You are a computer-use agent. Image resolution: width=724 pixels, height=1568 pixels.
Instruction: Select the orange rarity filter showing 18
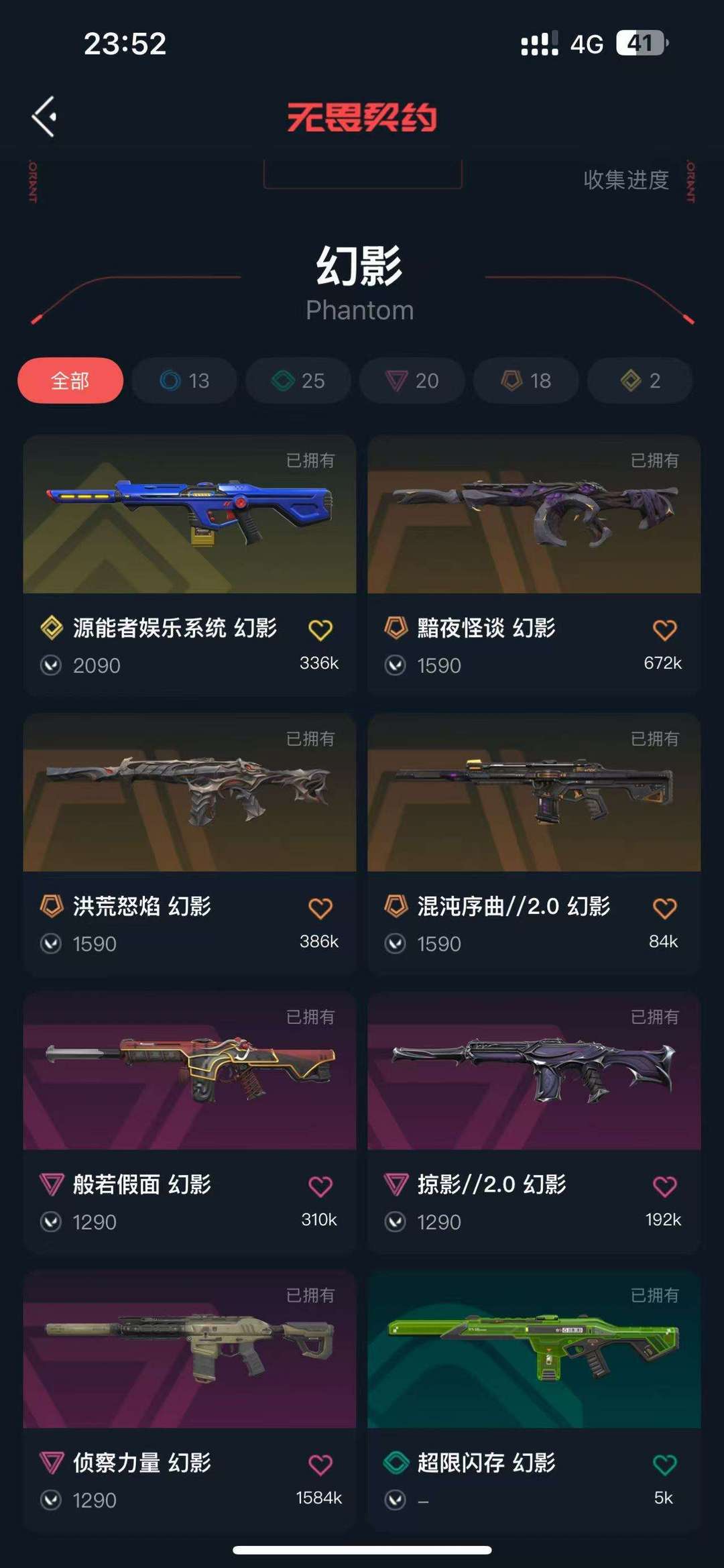point(525,380)
